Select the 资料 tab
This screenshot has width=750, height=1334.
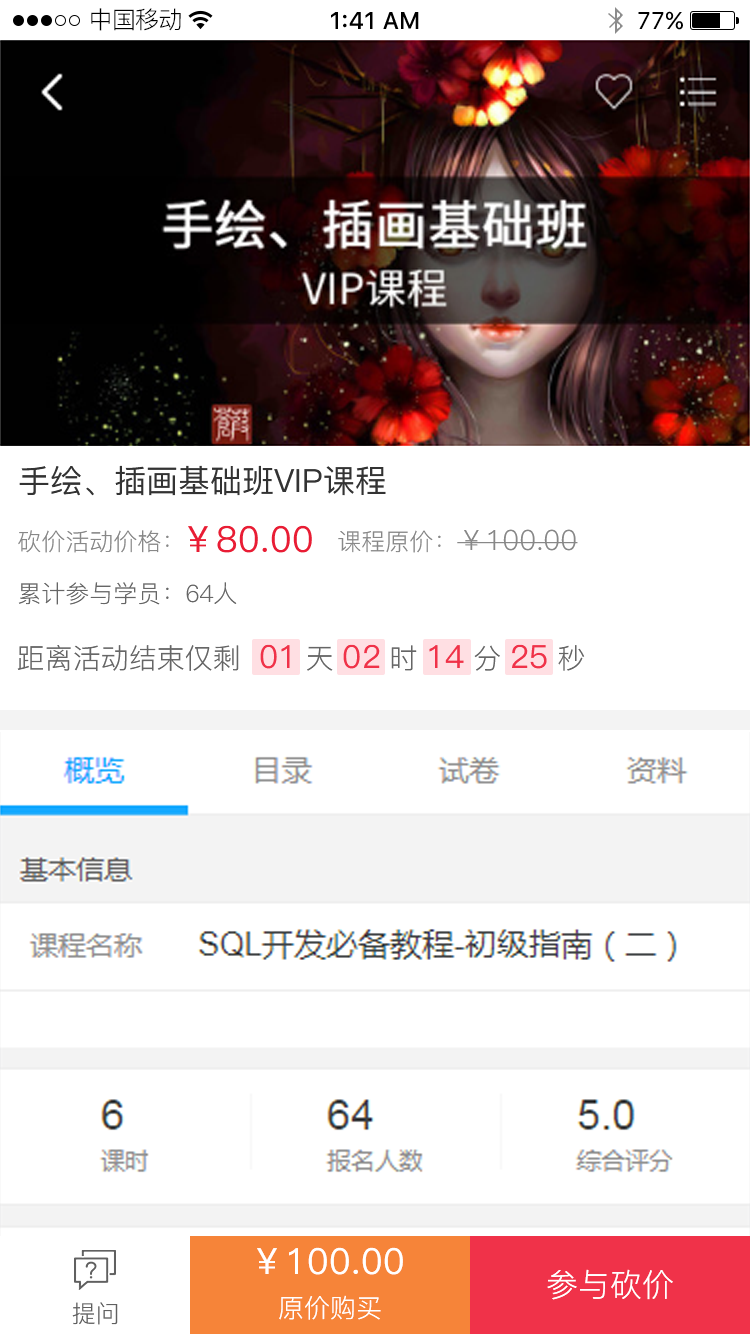[656, 771]
